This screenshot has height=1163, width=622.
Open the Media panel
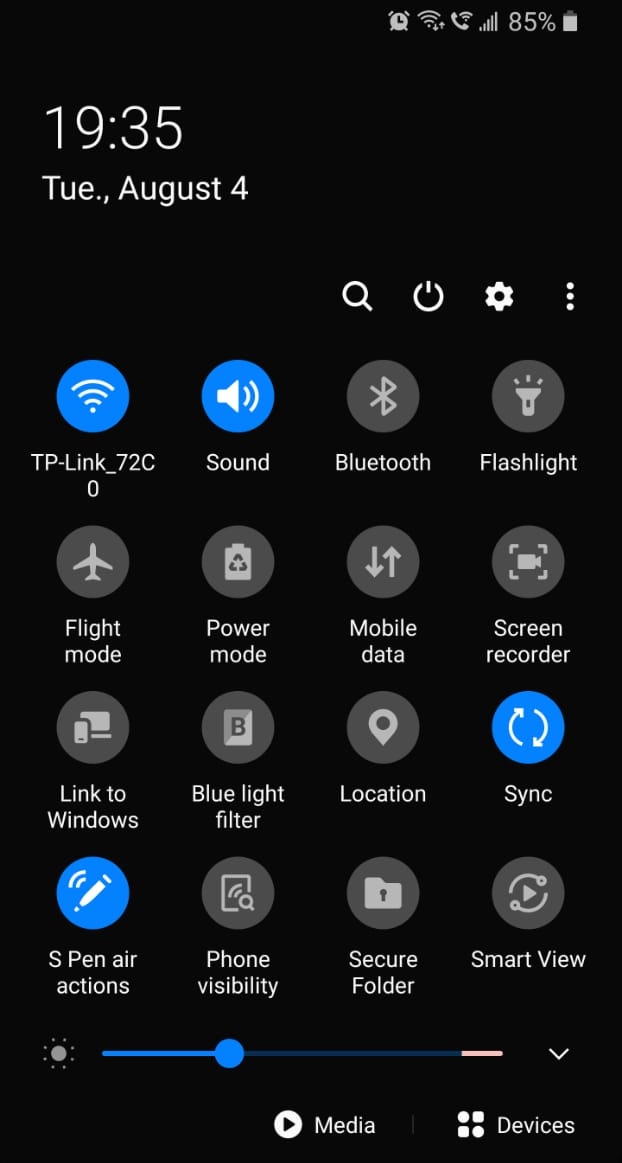click(326, 1125)
